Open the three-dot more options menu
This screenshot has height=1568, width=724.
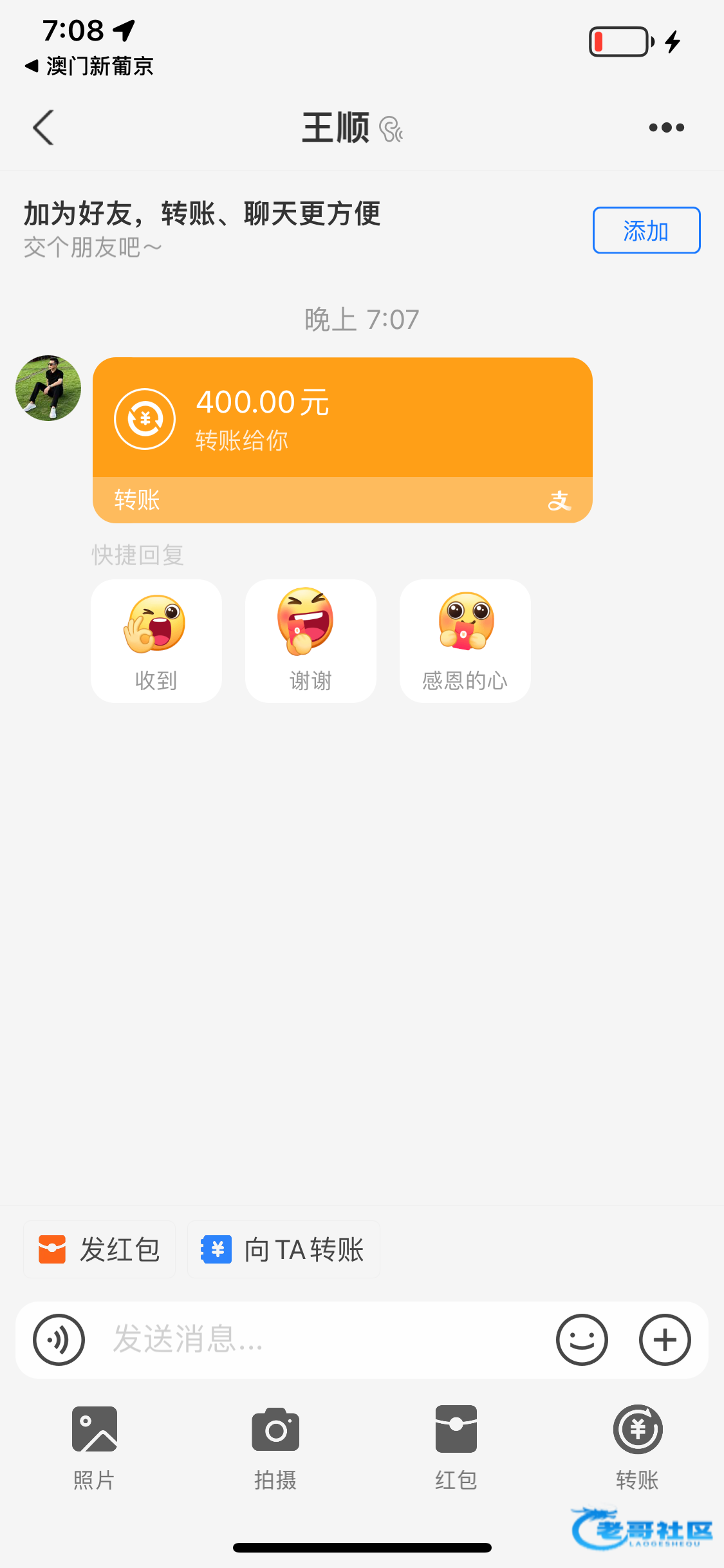click(666, 127)
